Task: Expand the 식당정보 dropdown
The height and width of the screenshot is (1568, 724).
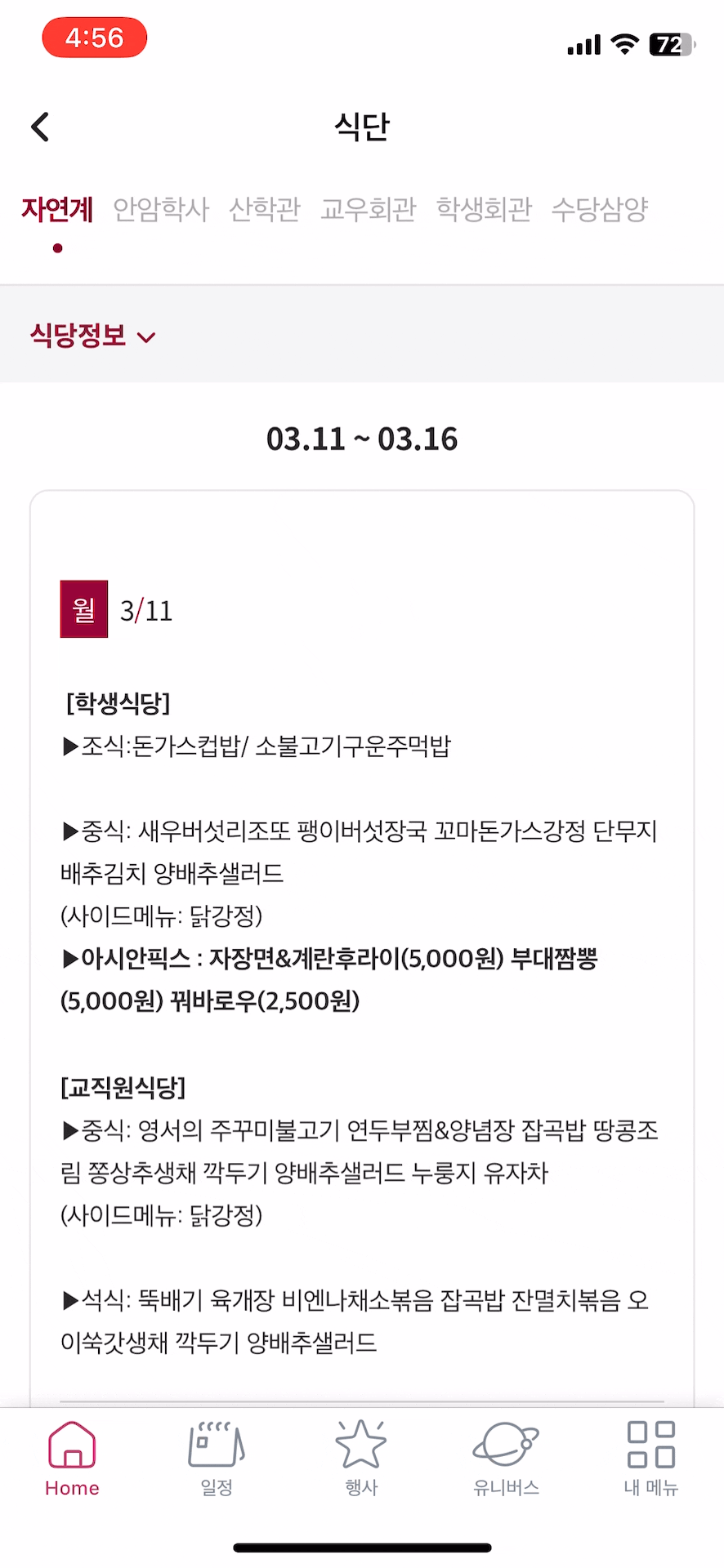Action: (92, 336)
